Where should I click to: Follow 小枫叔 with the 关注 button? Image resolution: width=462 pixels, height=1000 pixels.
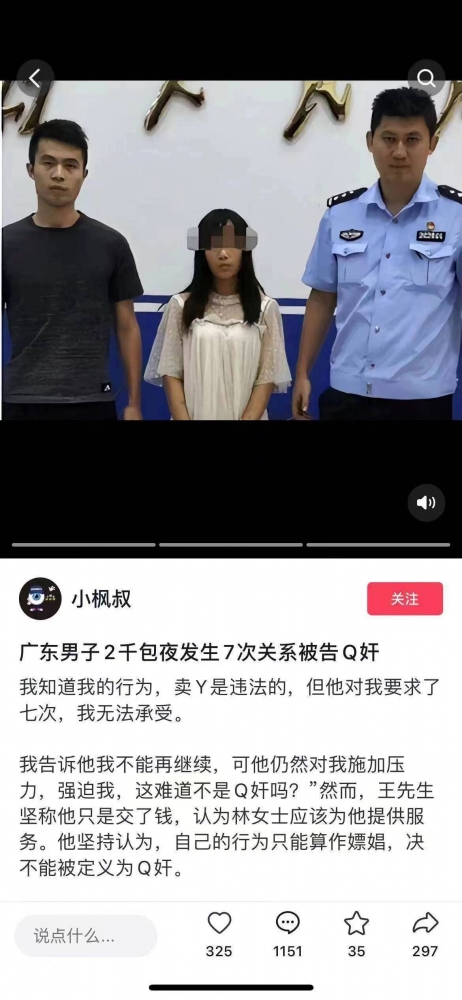(405, 598)
